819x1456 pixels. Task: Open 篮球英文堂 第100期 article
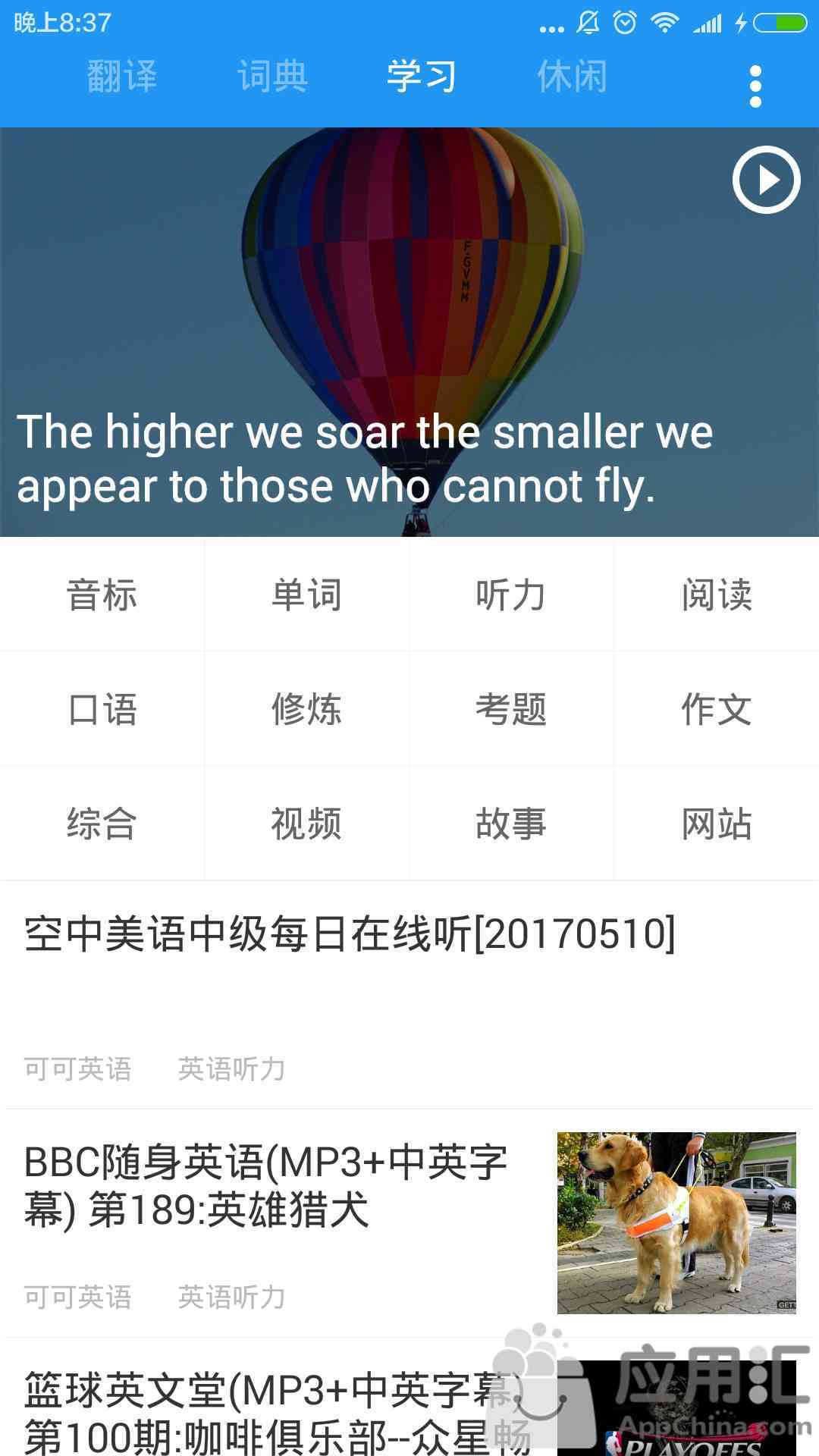[x=409, y=1398]
